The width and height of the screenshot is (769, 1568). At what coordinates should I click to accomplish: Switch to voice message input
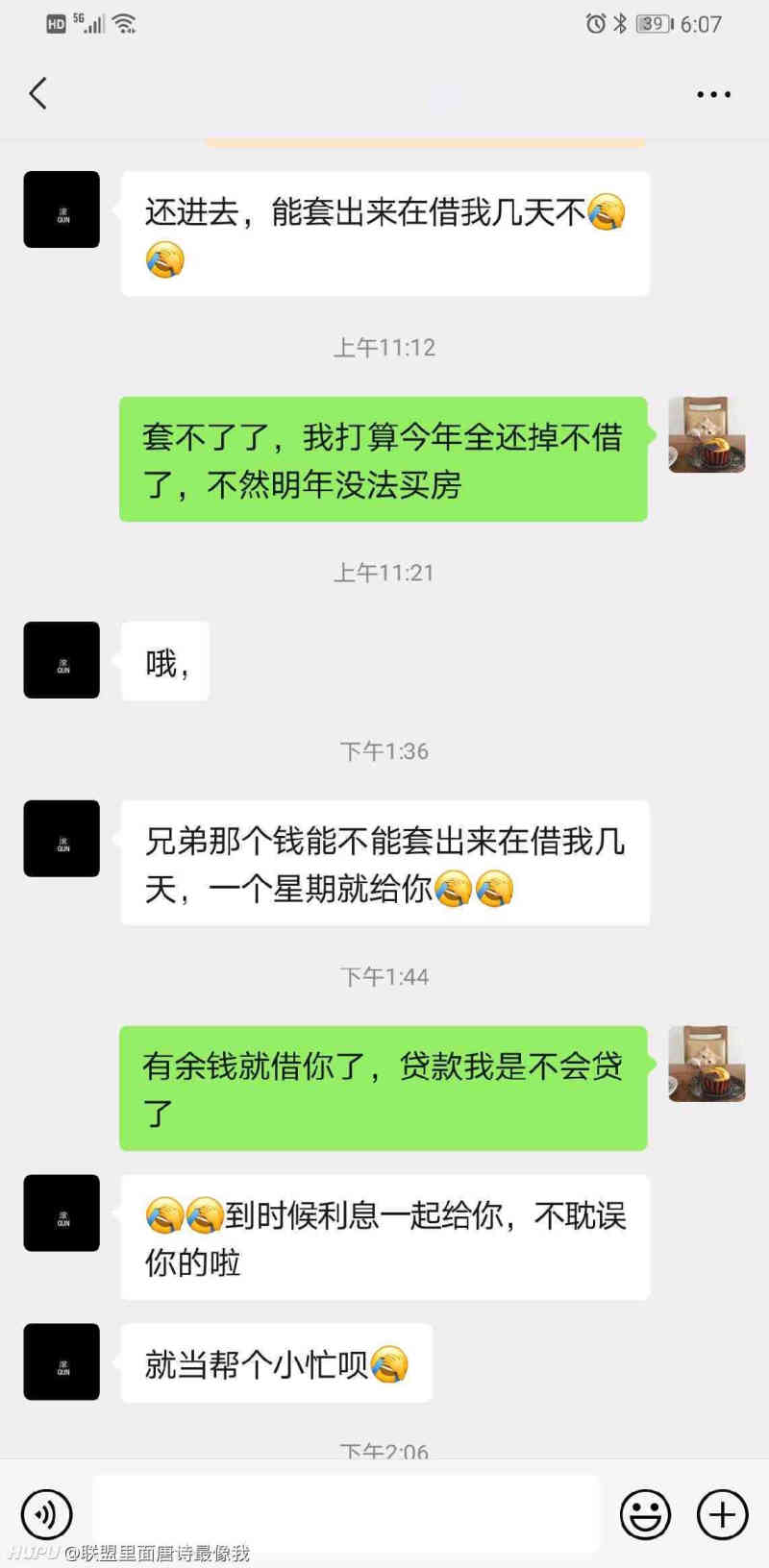pyautogui.click(x=46, y=1515)
